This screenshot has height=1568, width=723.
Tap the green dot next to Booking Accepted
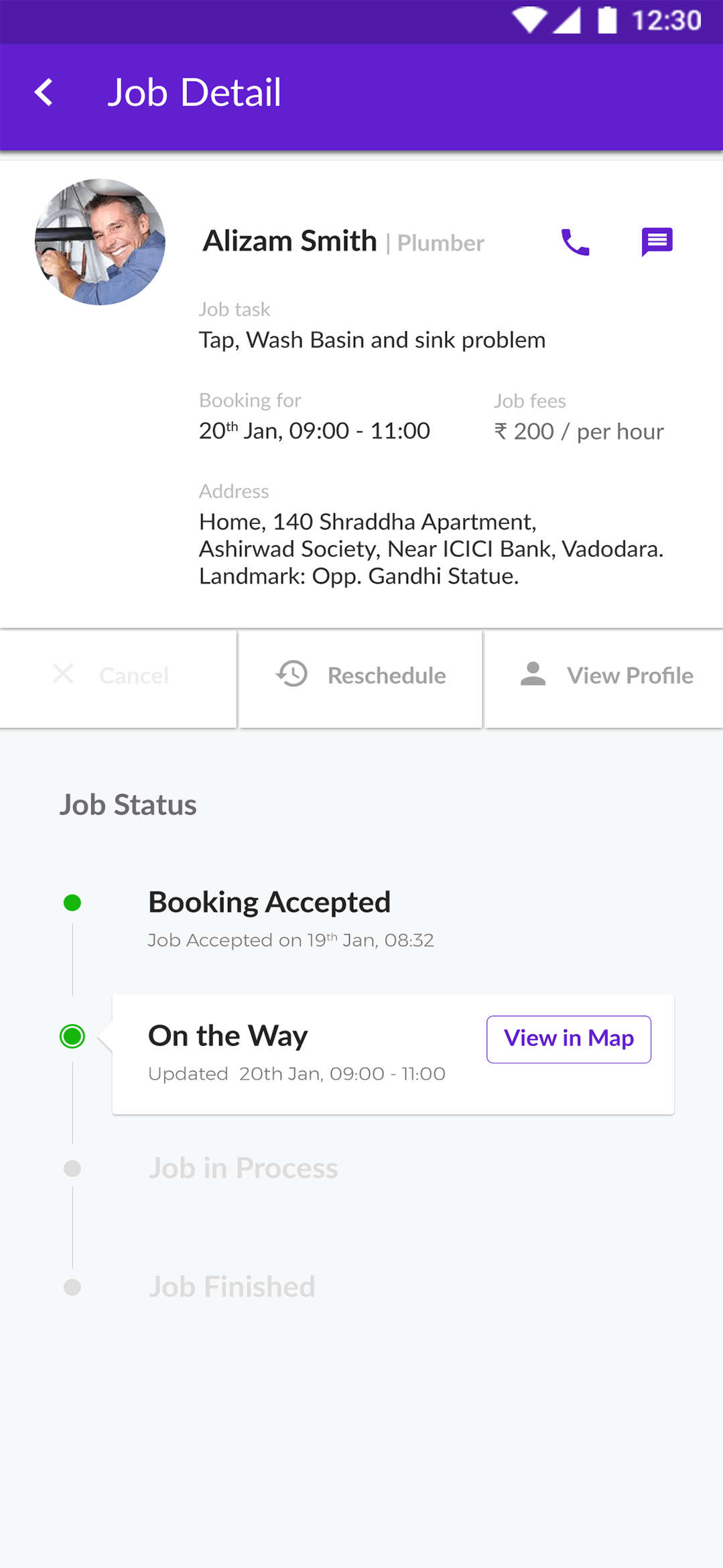(72, 902)
